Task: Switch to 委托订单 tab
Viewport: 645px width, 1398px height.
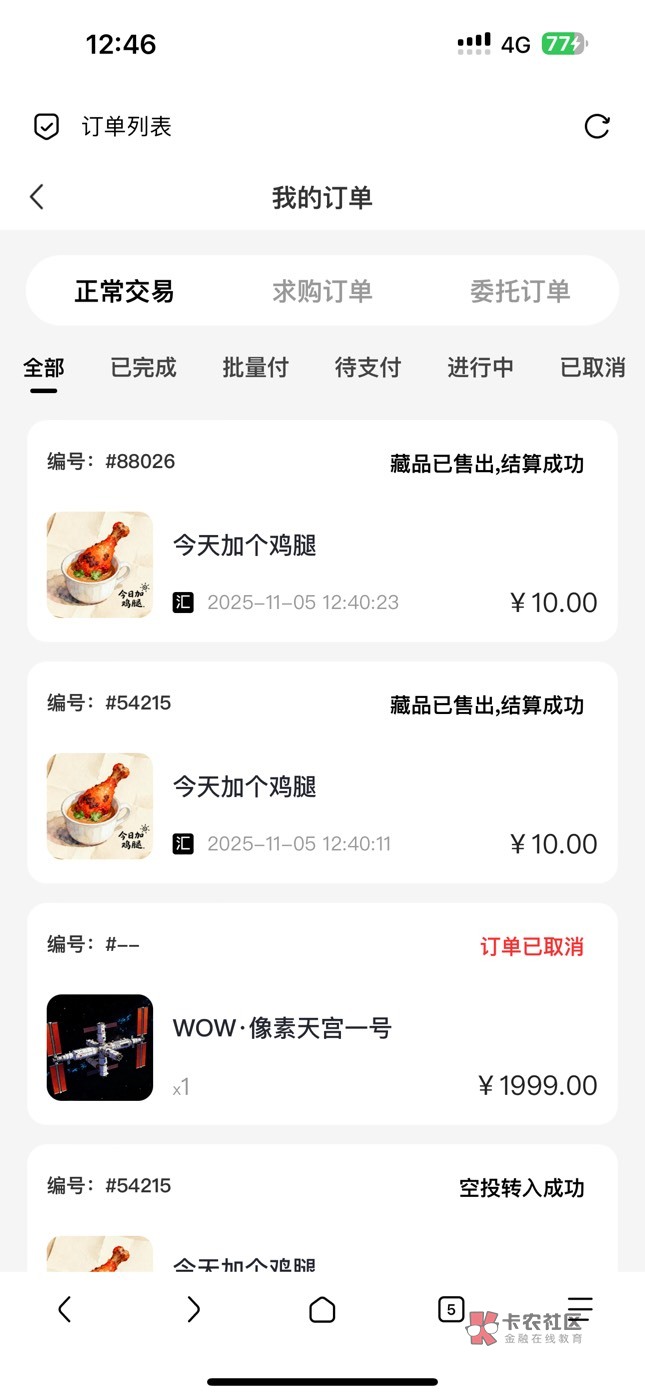Action: [520, 291]
